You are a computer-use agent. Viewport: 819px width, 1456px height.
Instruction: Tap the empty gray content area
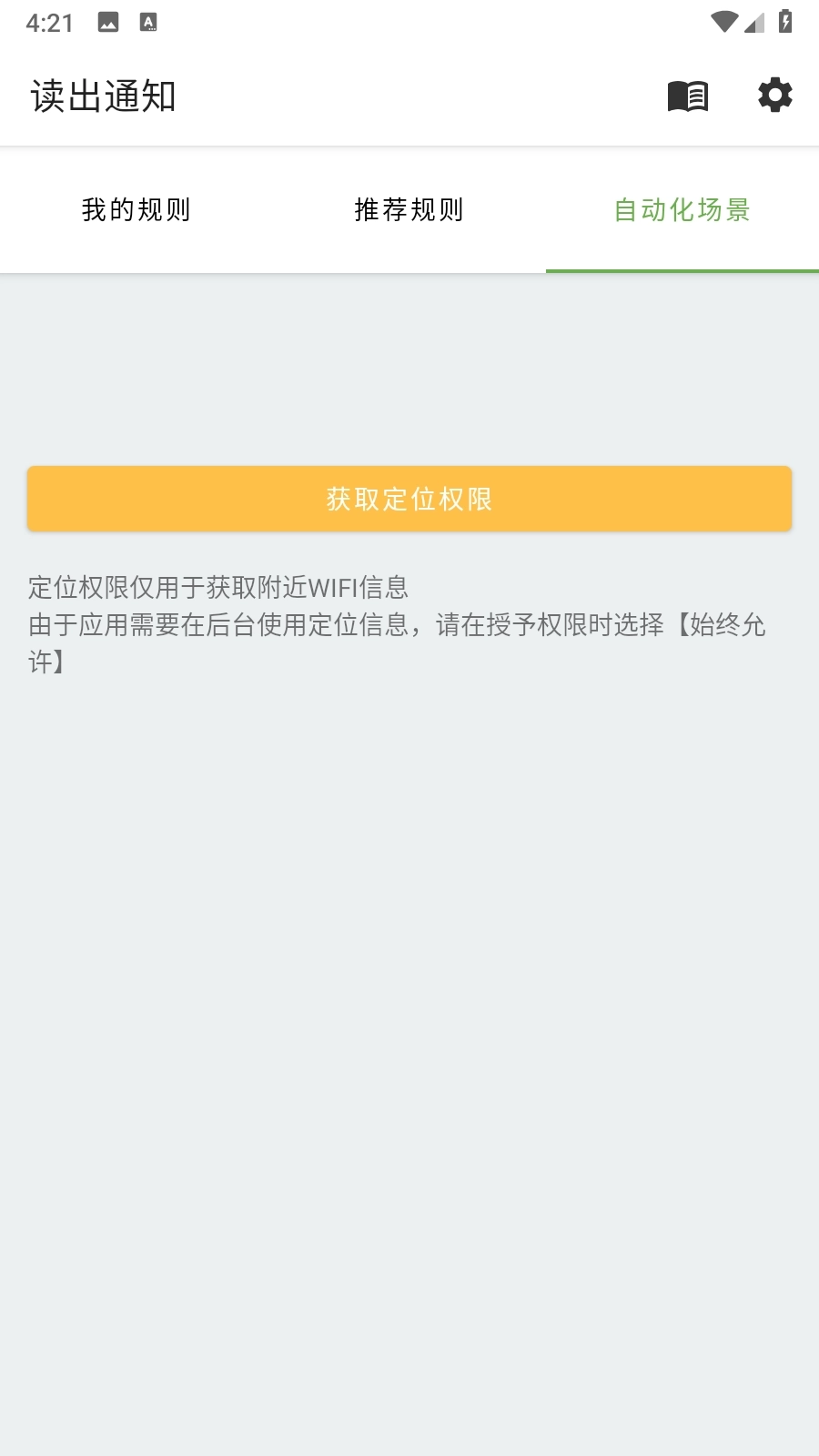coord(409,1001)
